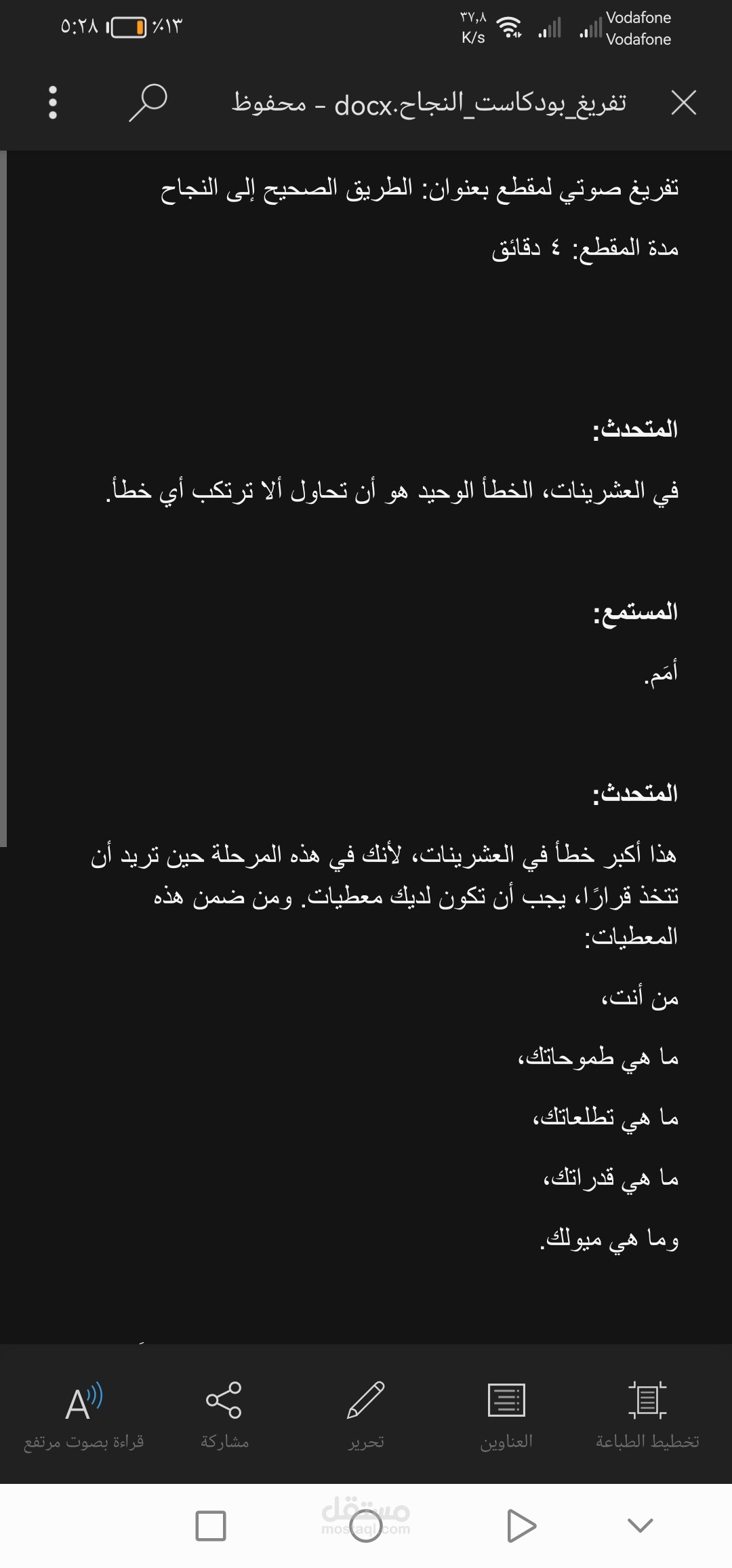
Task: Select the document title in top bar
Action: click(x=434, y=103)
